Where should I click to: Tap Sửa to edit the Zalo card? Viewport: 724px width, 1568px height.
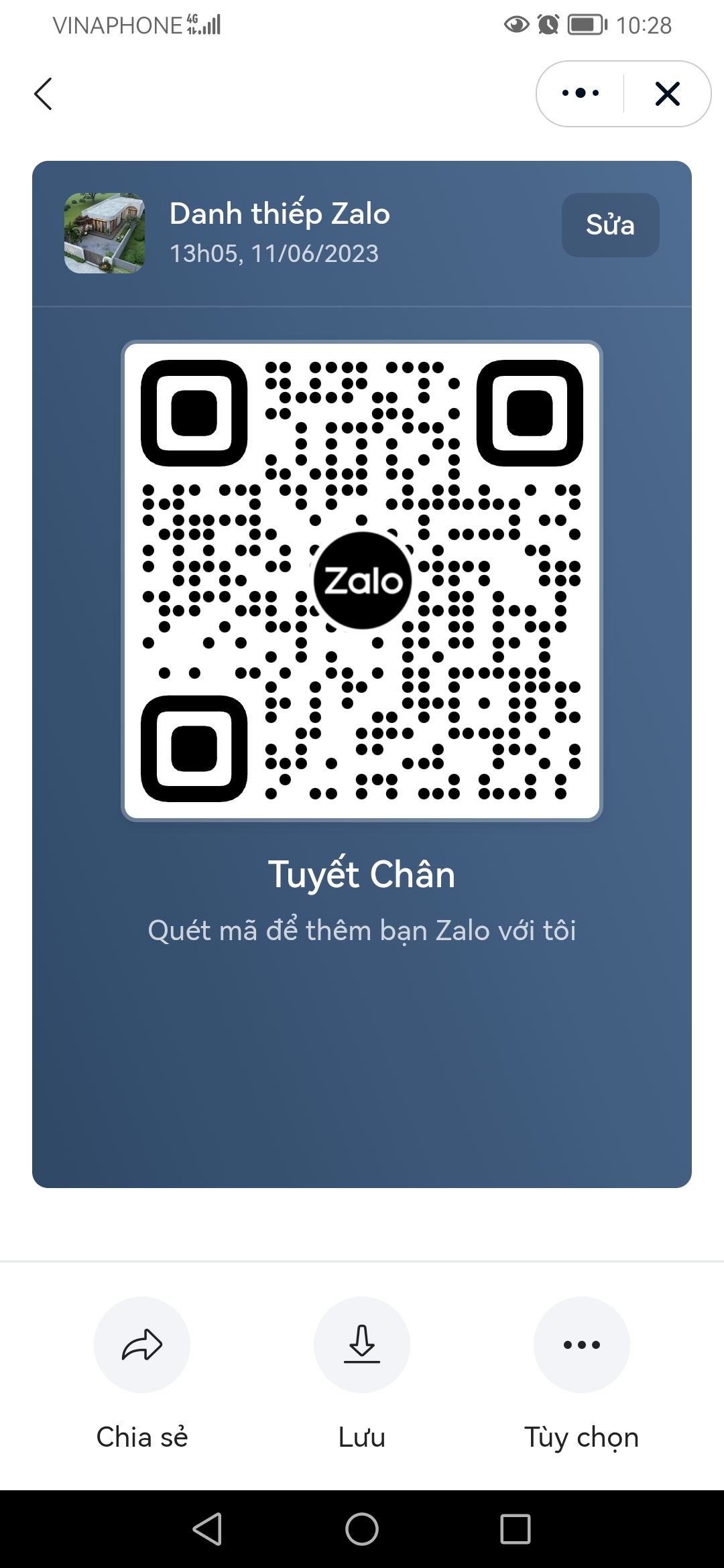[610, 225]
